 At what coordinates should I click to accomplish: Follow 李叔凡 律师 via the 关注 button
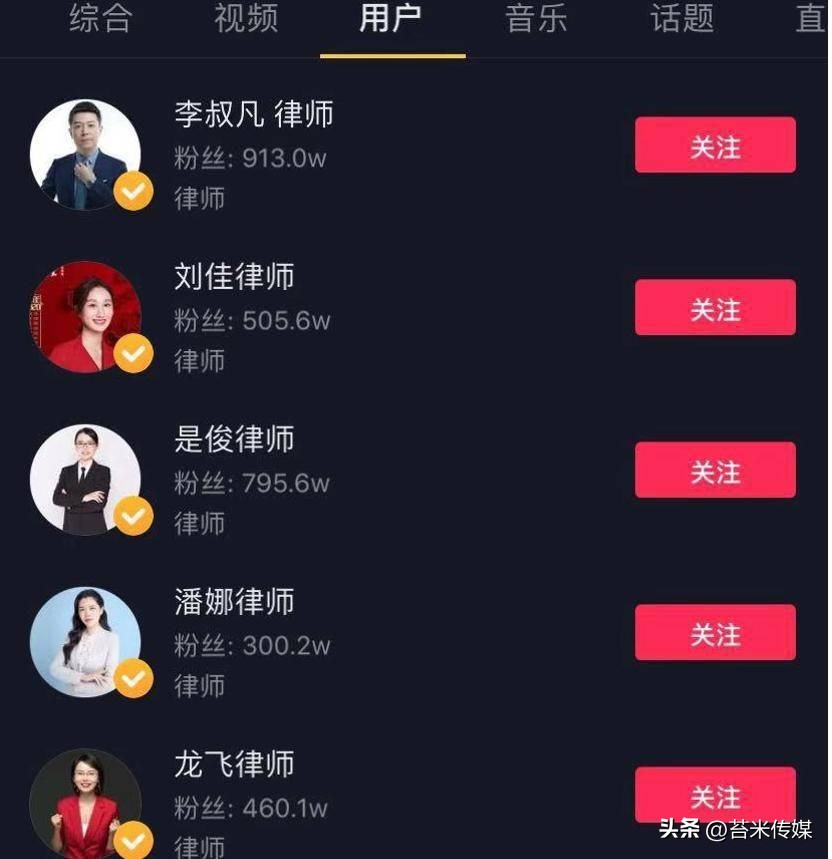pos(715,144)
